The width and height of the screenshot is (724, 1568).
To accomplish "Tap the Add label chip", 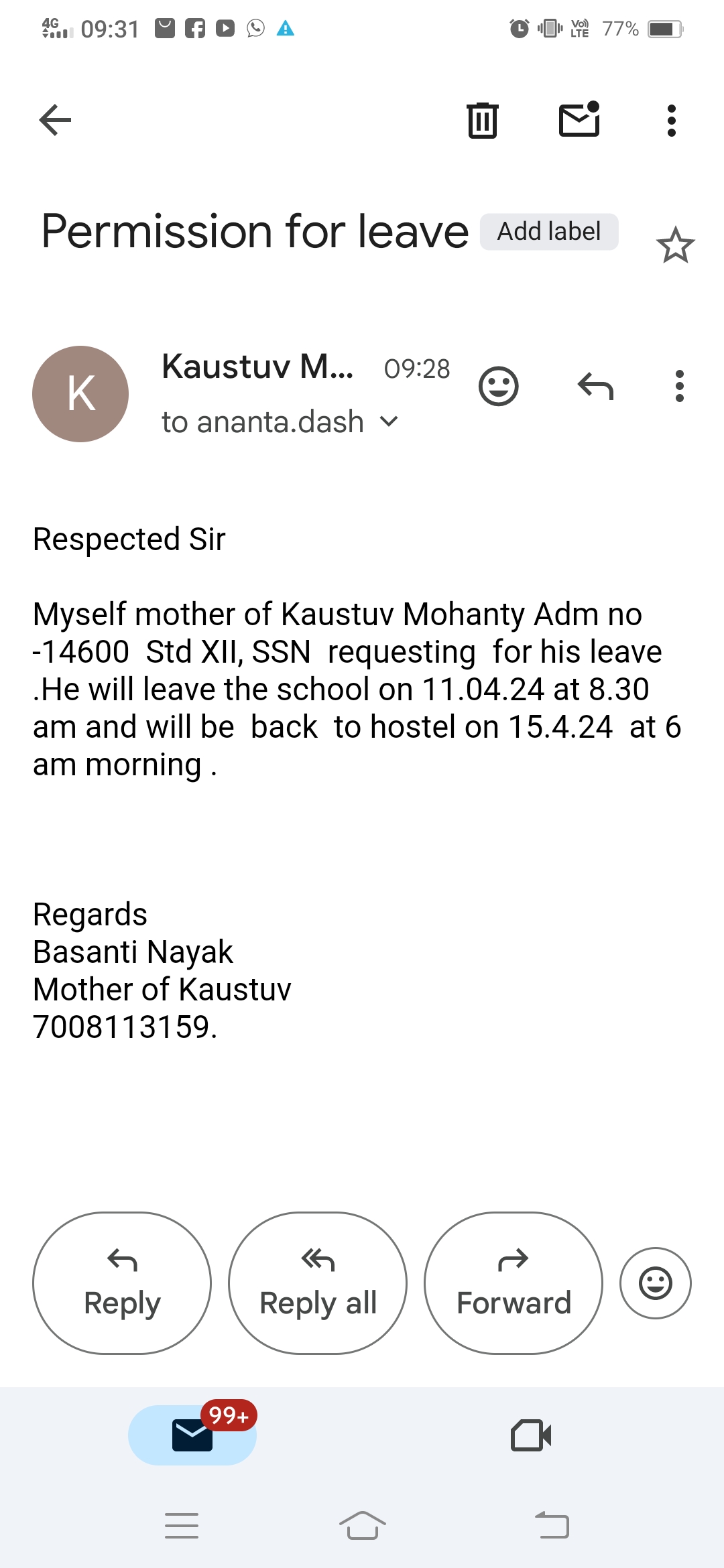I will click(x=548, y=232).
